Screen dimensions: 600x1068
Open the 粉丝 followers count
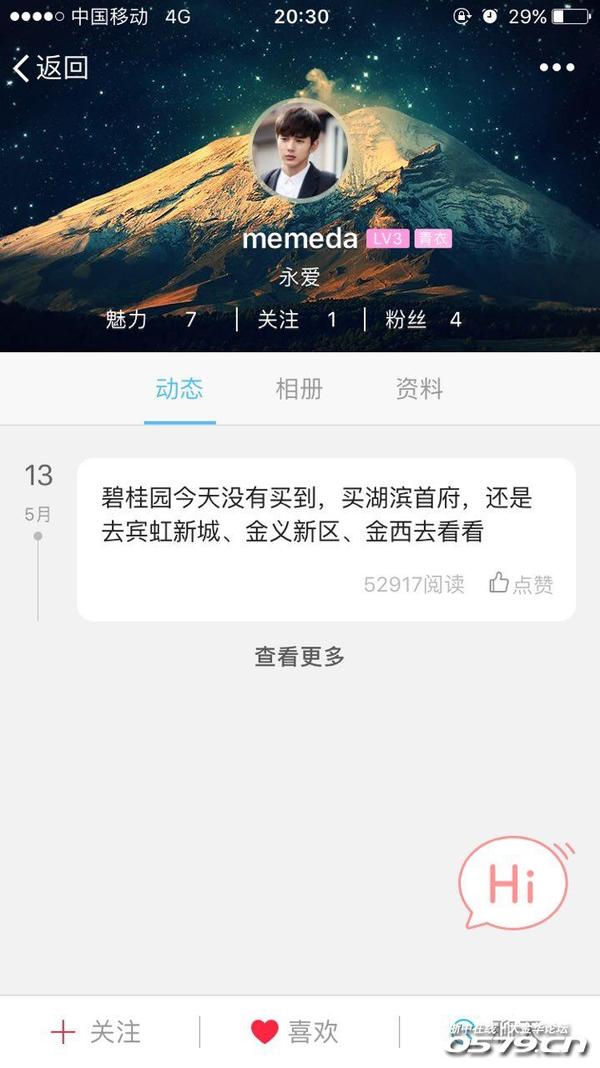[423, 320]
